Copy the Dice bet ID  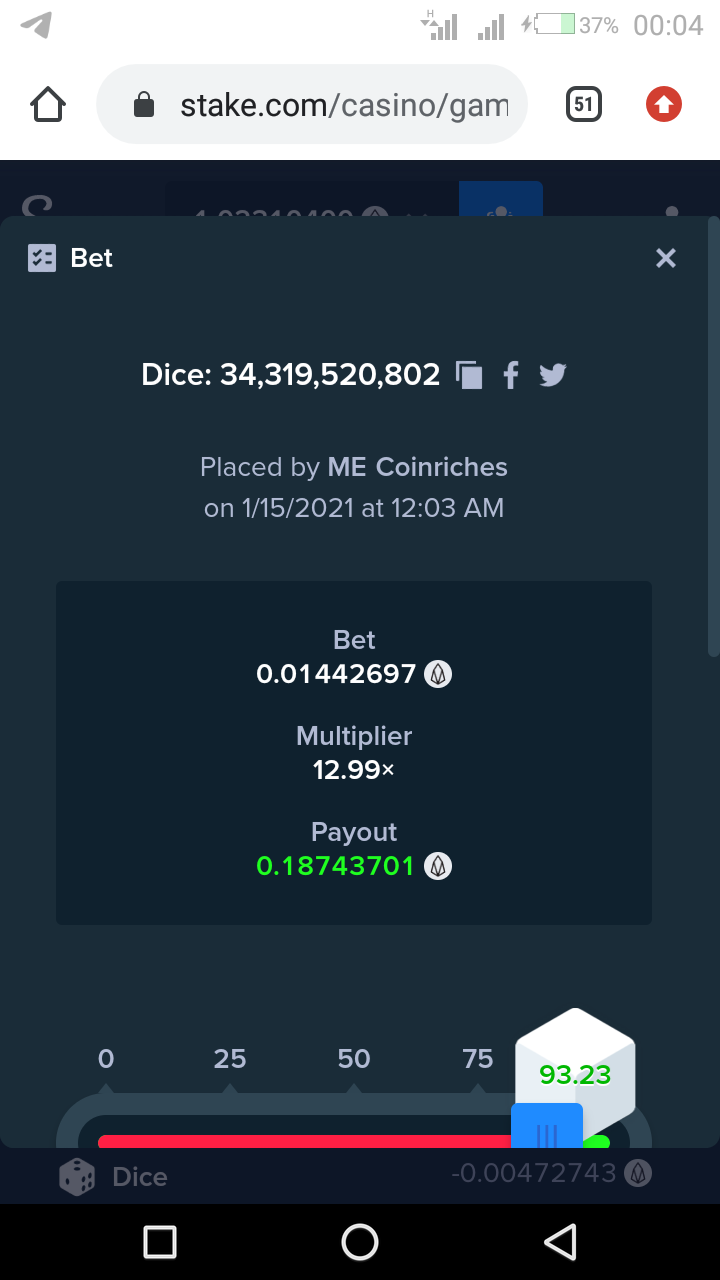click(x=469, y=375)
